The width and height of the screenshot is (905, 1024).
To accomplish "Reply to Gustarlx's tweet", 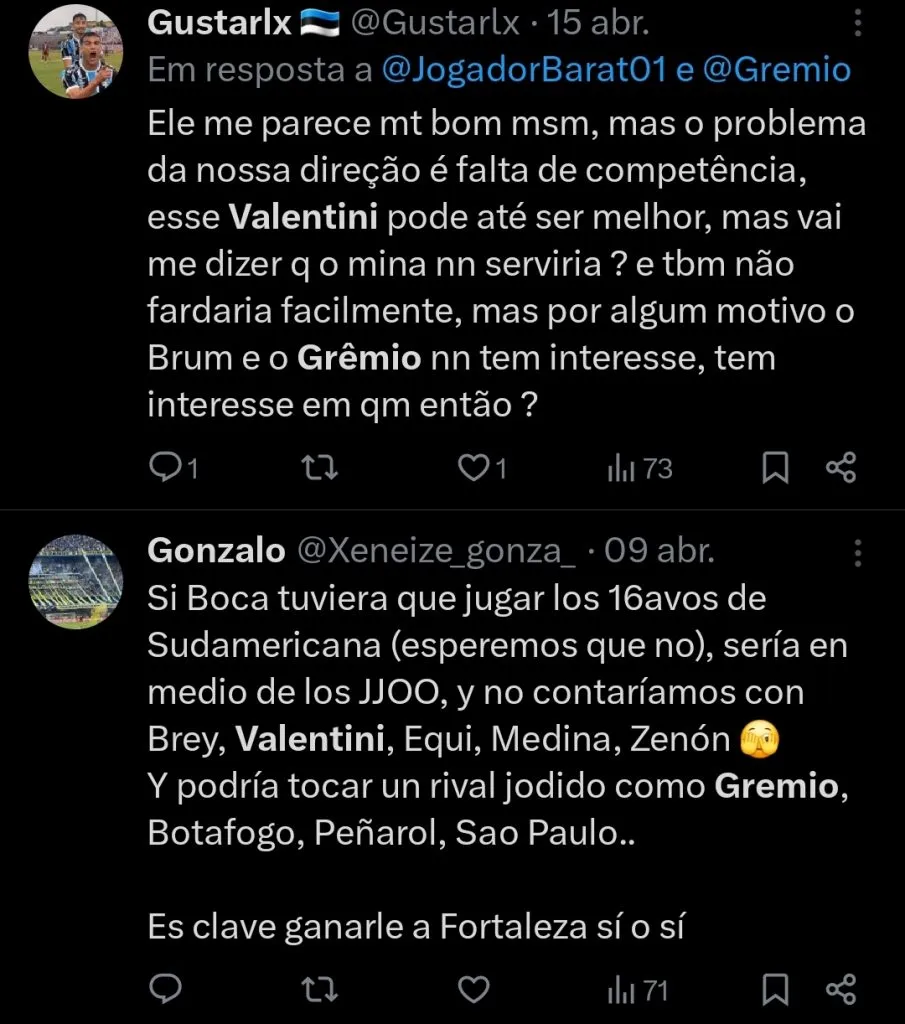I will coord(163,466).
